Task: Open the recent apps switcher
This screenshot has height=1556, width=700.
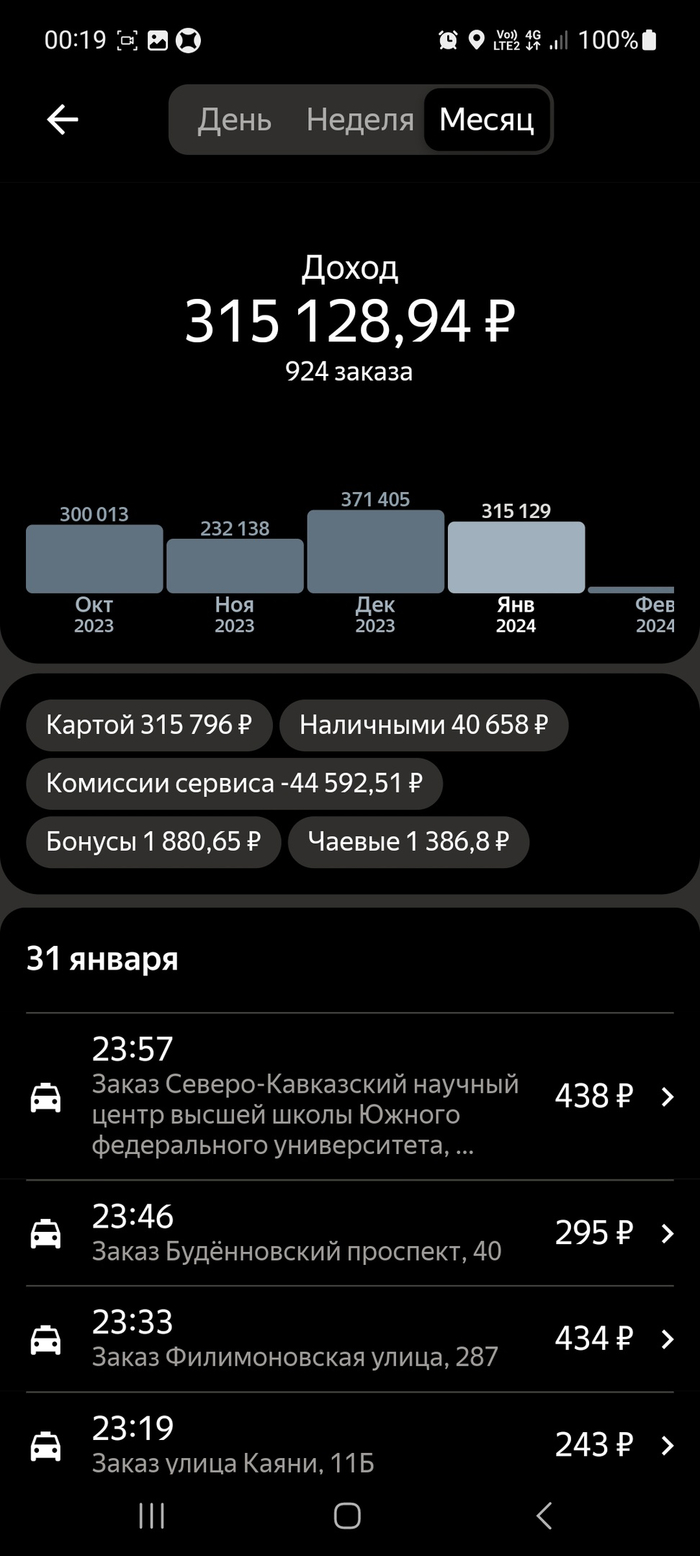Action: pyautogui.click(x=151, y=1516)
